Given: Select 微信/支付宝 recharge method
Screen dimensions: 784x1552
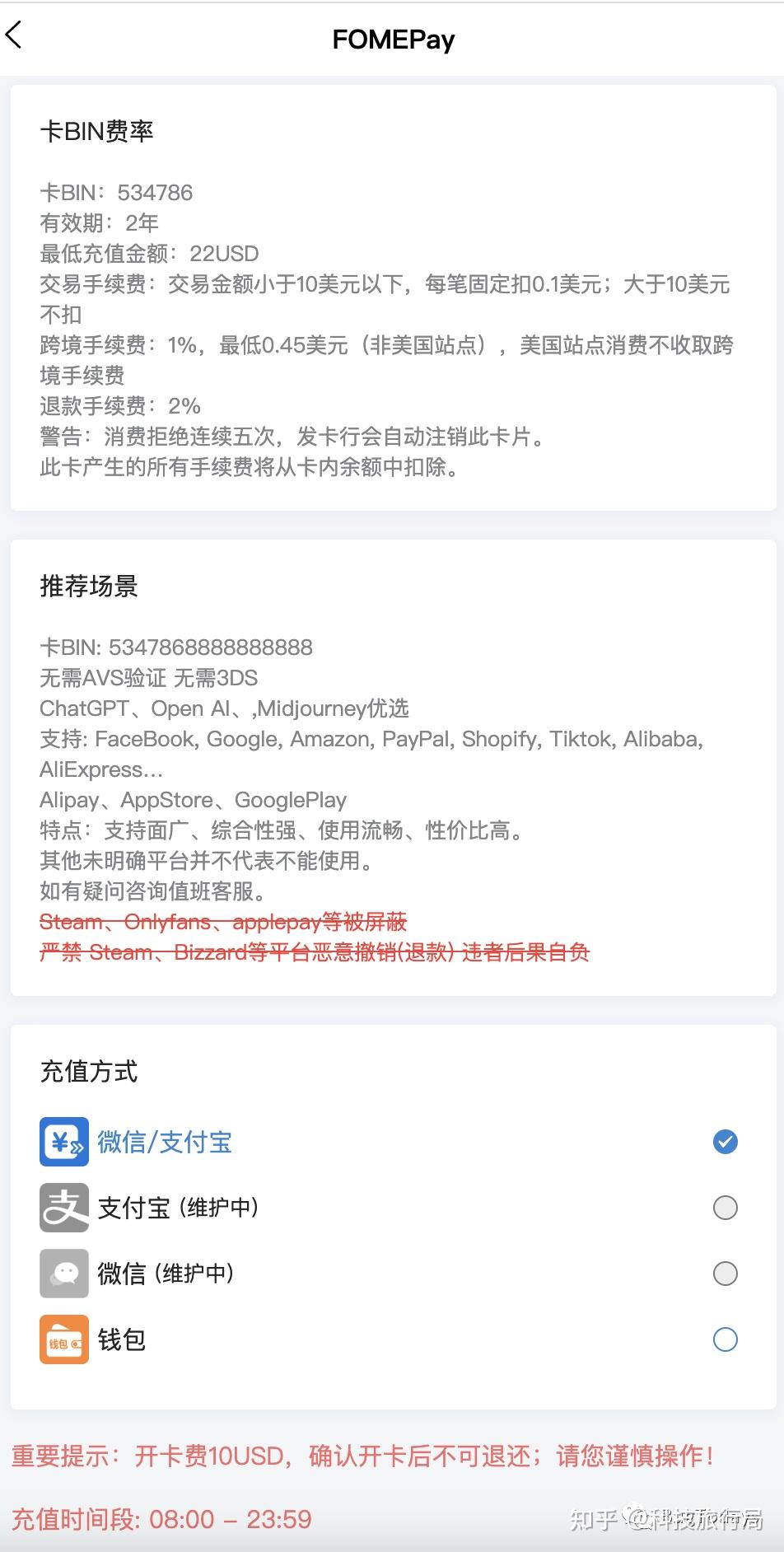Looking at the screenshot, I should coord(724,1142).
